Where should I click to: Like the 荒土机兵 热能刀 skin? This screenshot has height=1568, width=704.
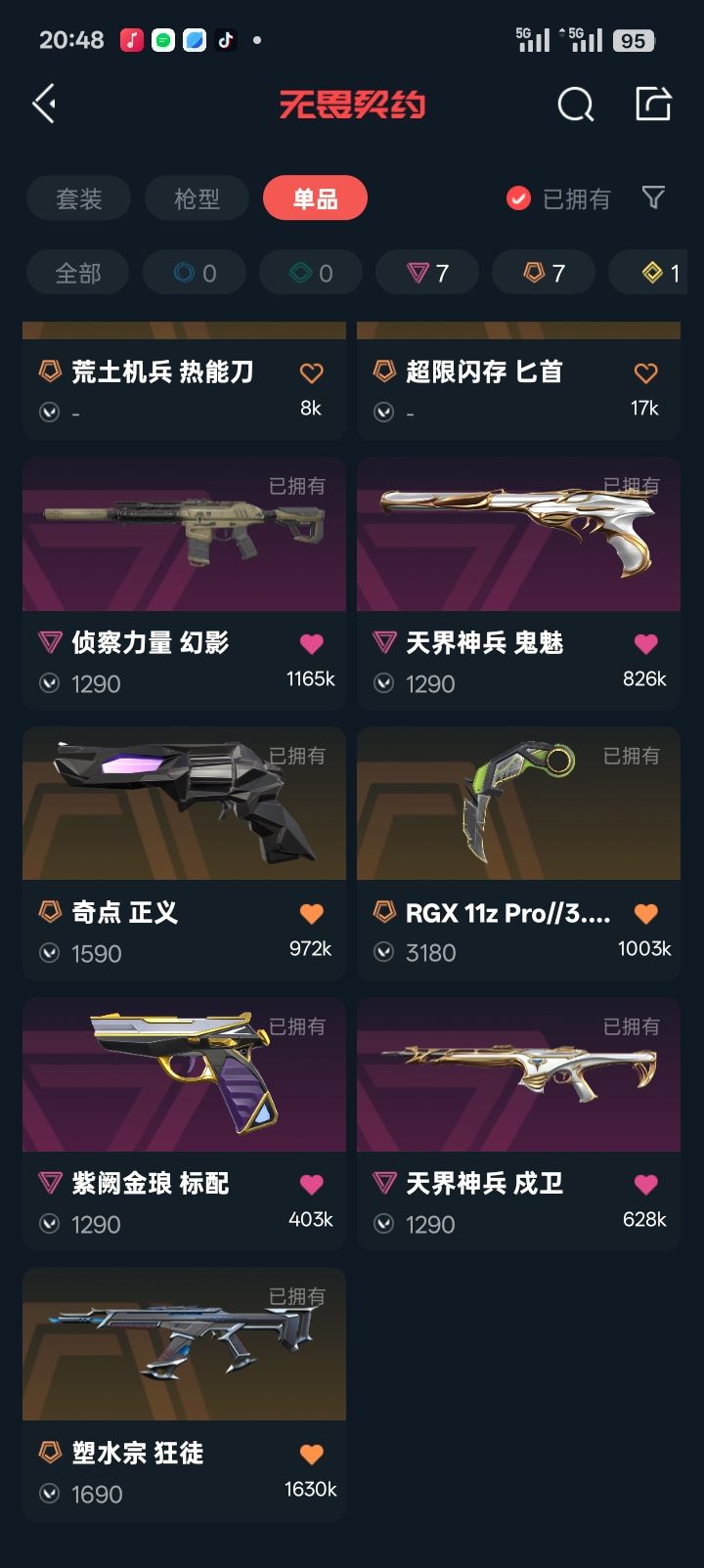click(x=311, y=372)
